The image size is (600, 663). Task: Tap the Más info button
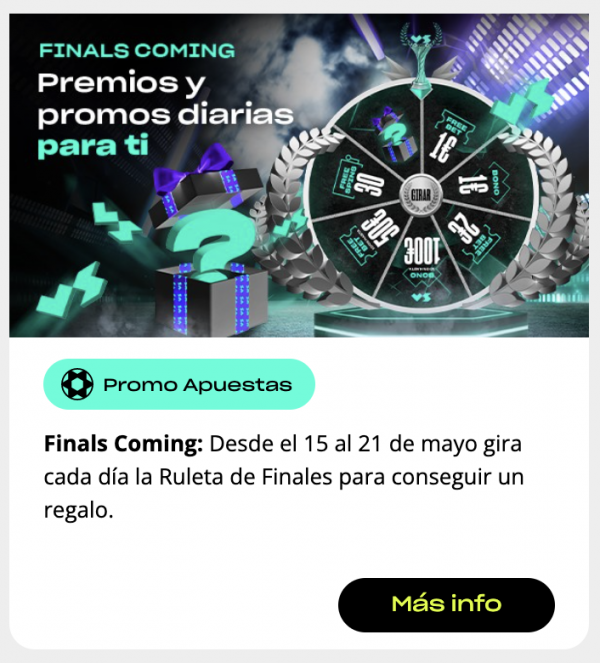(446, 604)
